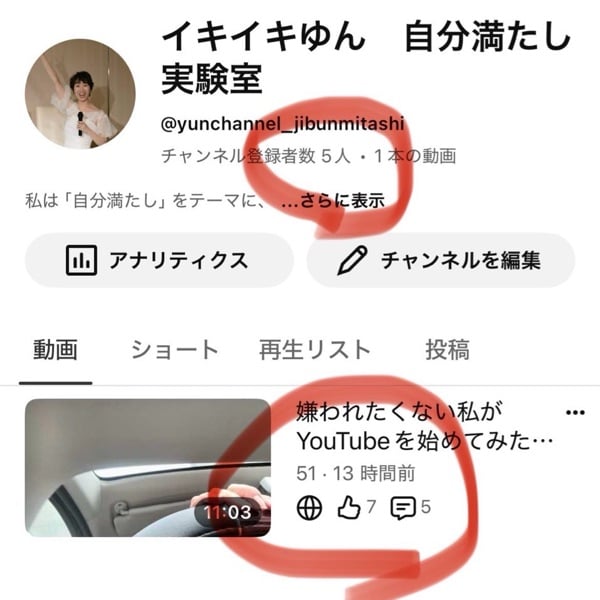The image size is (600, 600).
Task: Expand channel description with さらに表示
Action: click(x=332, y=200)
